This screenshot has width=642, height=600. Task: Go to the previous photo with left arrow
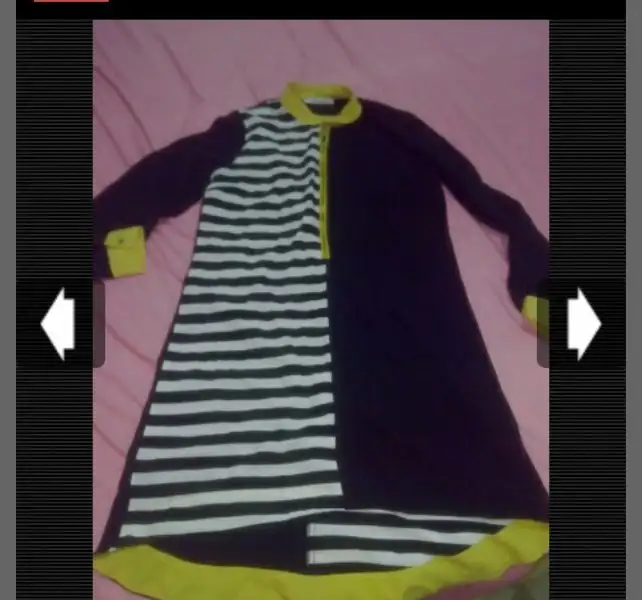coord(58,323)
